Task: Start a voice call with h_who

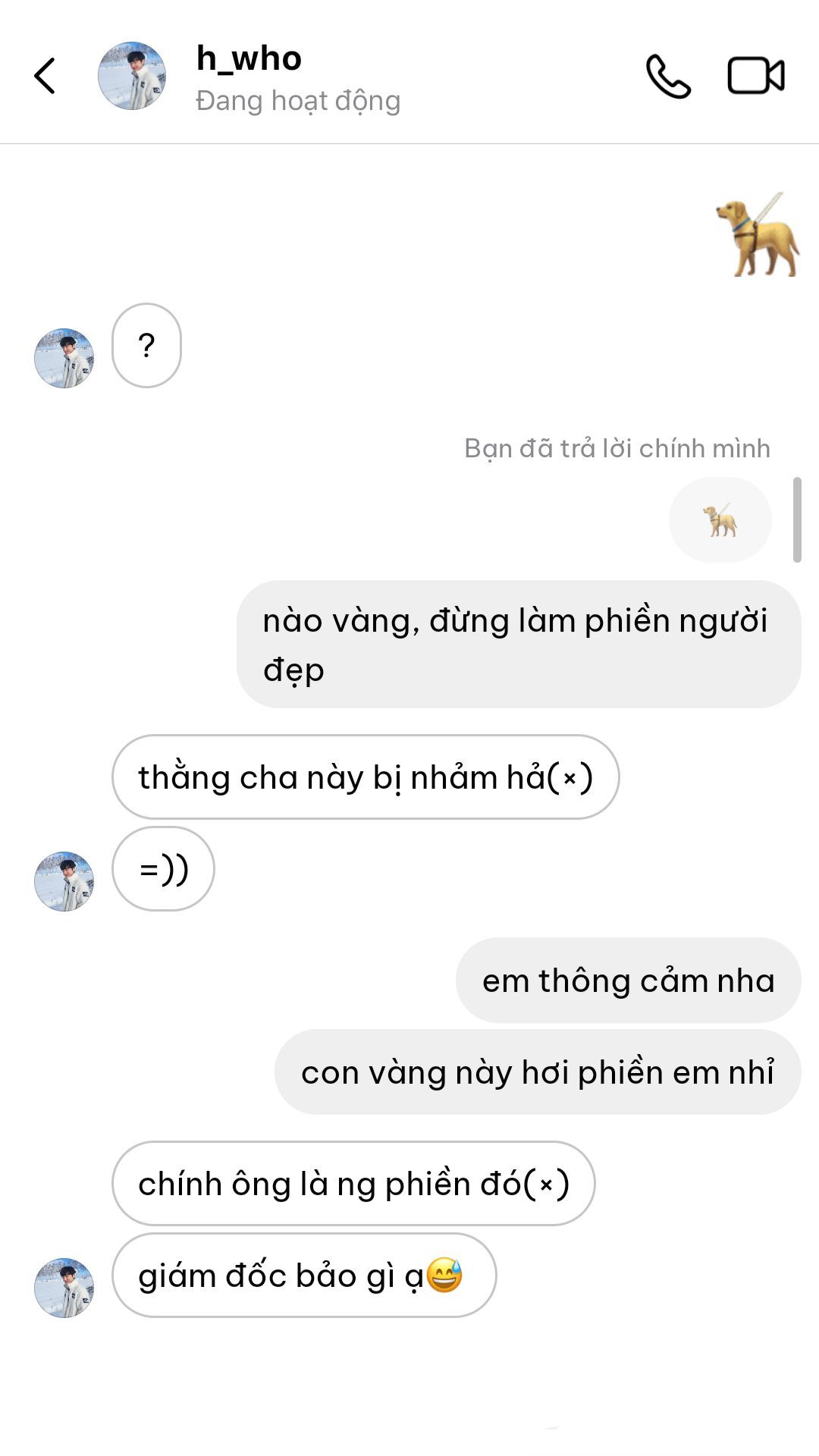Action: (668, 76)
